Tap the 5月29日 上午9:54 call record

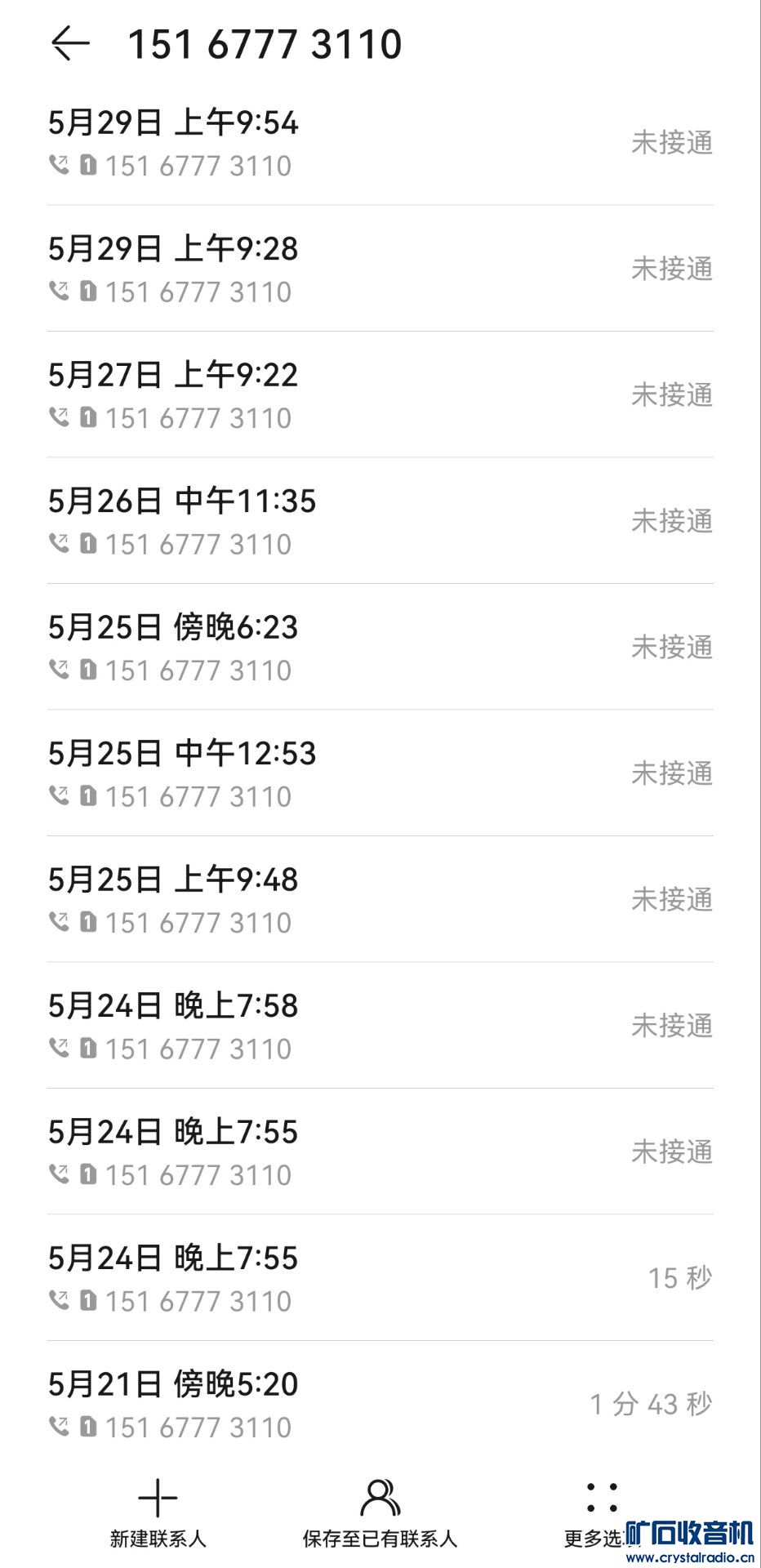coord(380,143)
